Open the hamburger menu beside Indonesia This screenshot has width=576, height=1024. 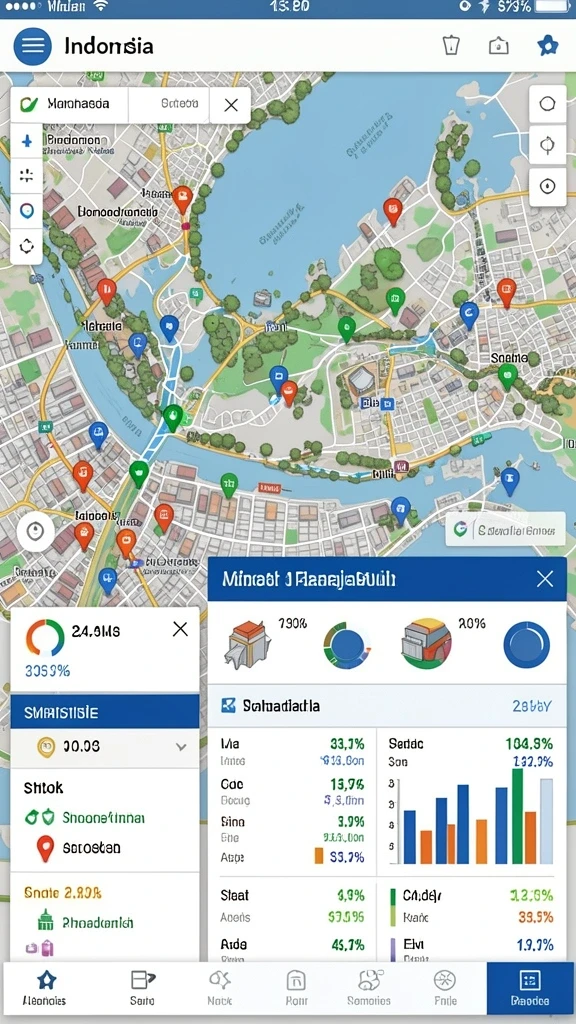(x=33, y=46)
